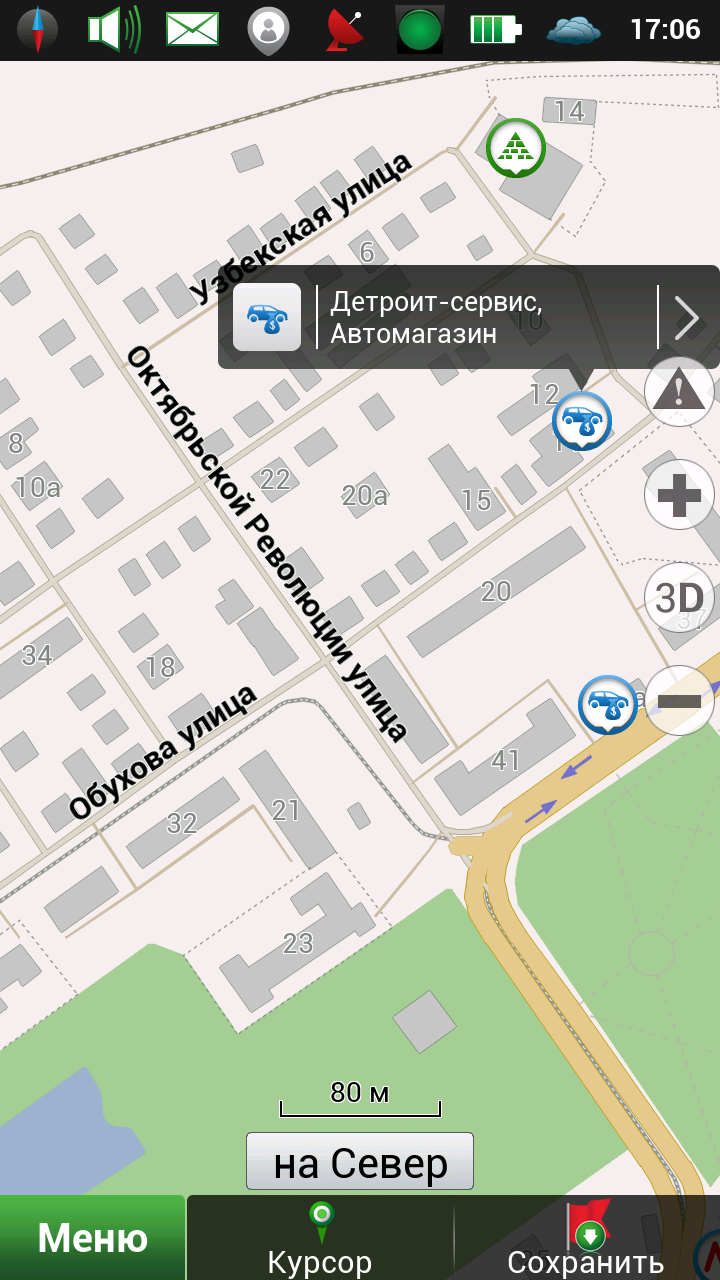Tap the compass icon in top bar
Screen dimensions: 720x1280
pyautogui.click(x=37, y=30)
